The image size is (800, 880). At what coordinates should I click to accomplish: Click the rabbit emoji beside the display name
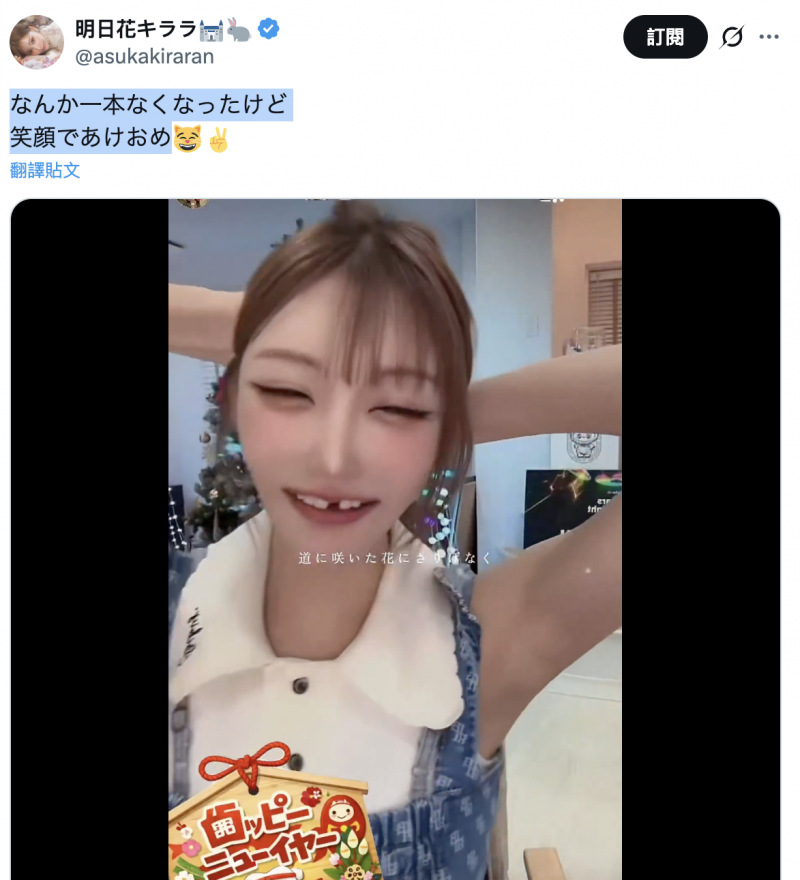point(237,31)
